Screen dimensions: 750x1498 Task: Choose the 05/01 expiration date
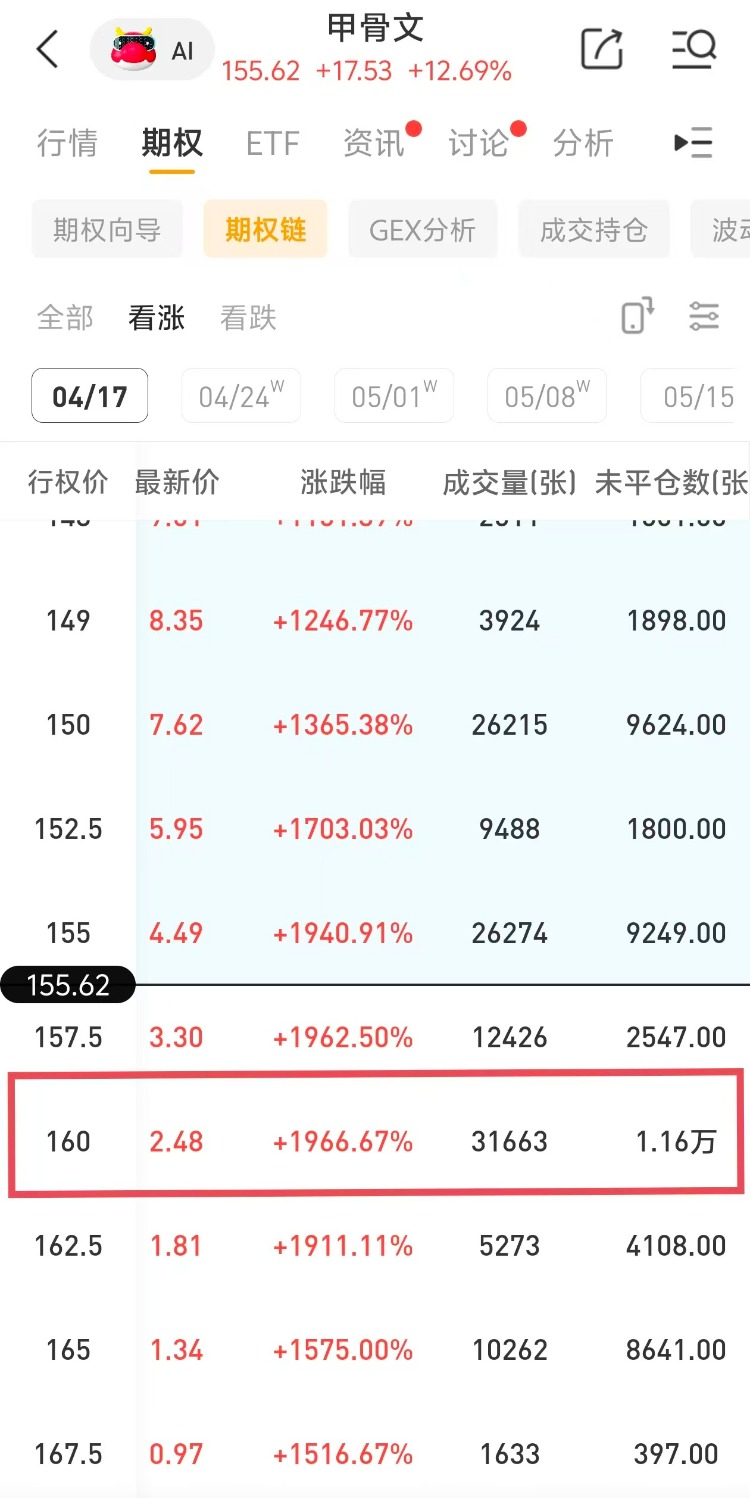click(x=394, y=396)
